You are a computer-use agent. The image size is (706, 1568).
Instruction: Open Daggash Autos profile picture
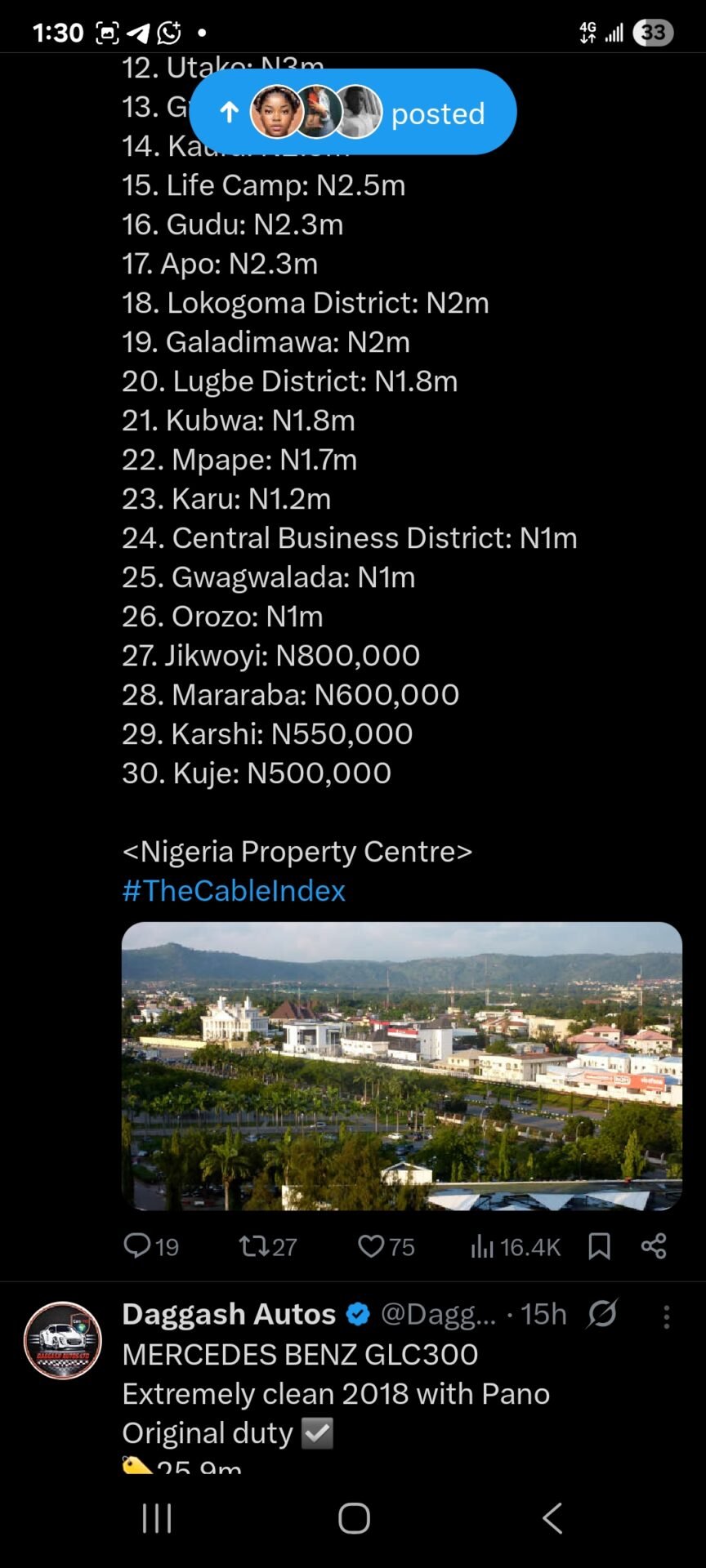tap(63, 1339)
